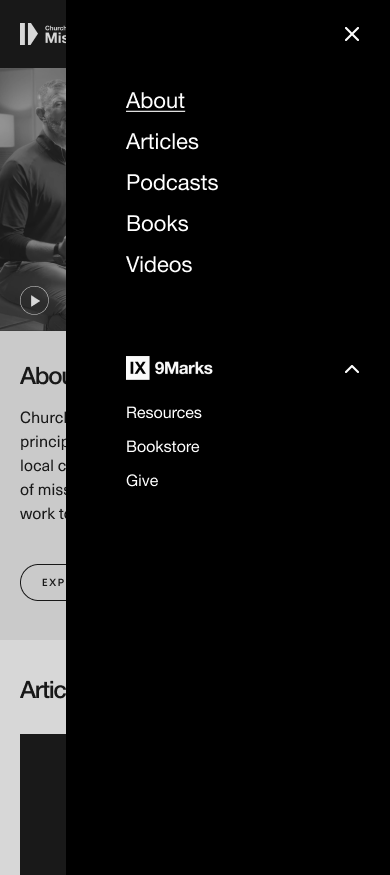
Task: Browse the Books page
Action: pos(157,223)
